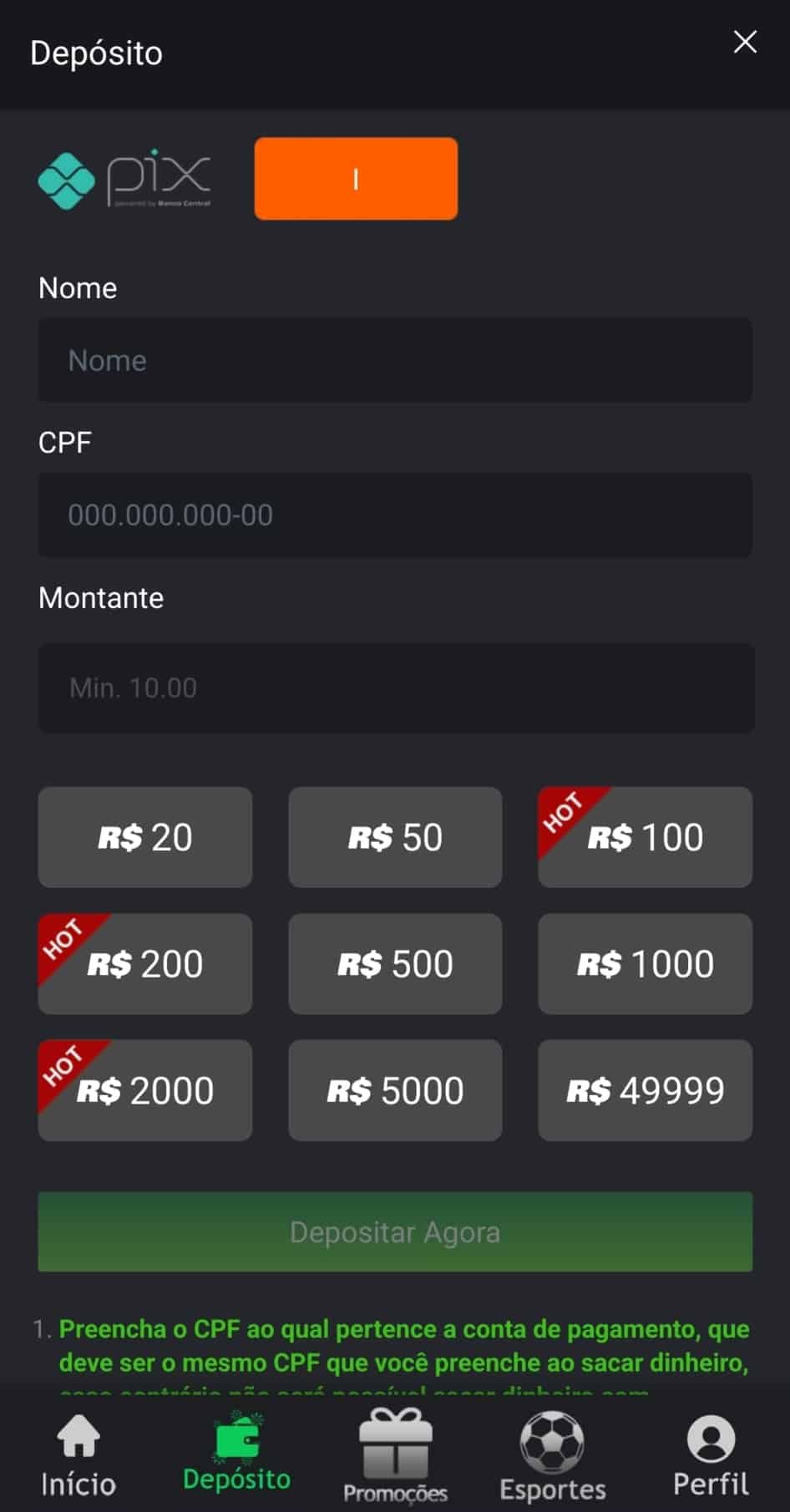Select the maximum R$ 49999 amount

click(645, 1090)
